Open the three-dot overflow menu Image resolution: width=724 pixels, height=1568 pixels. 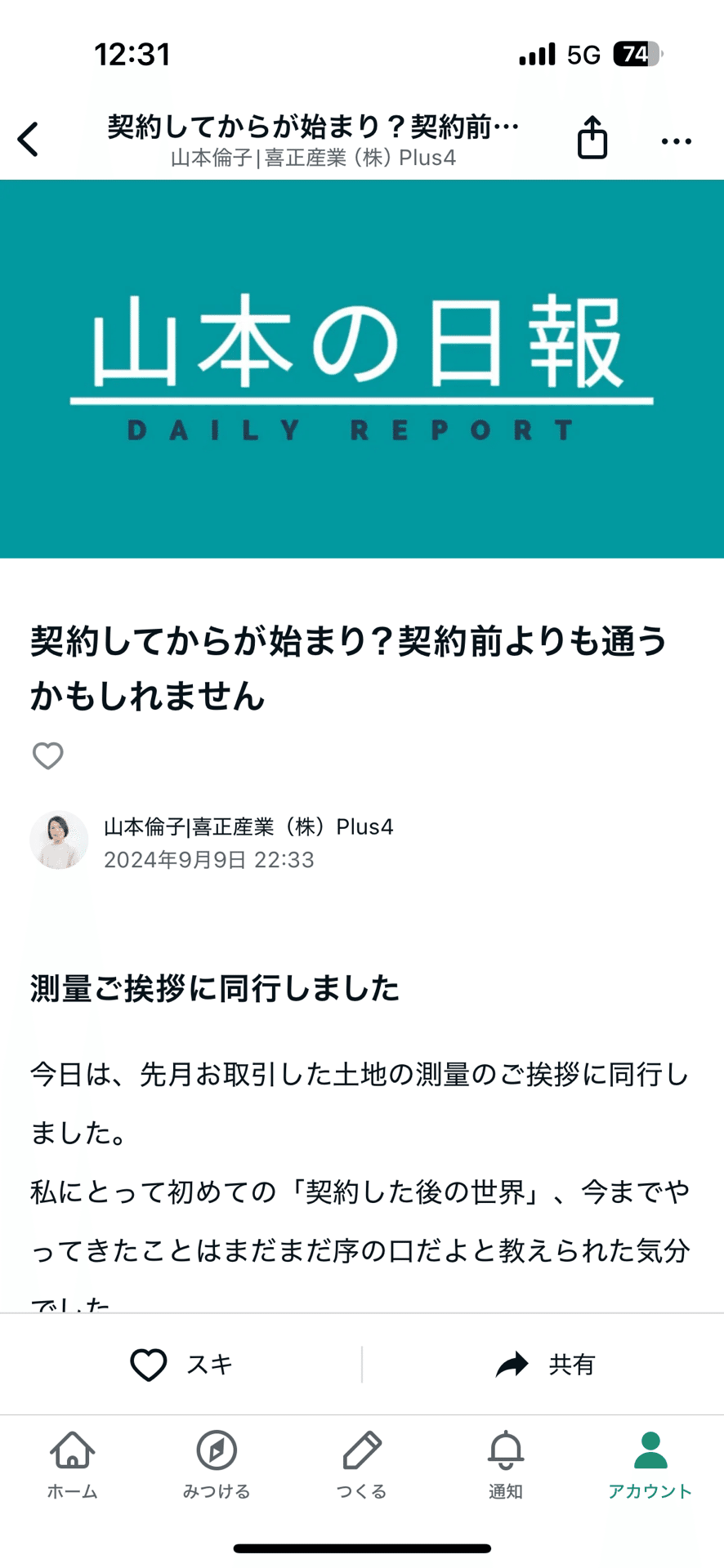[x=676, y=141]
